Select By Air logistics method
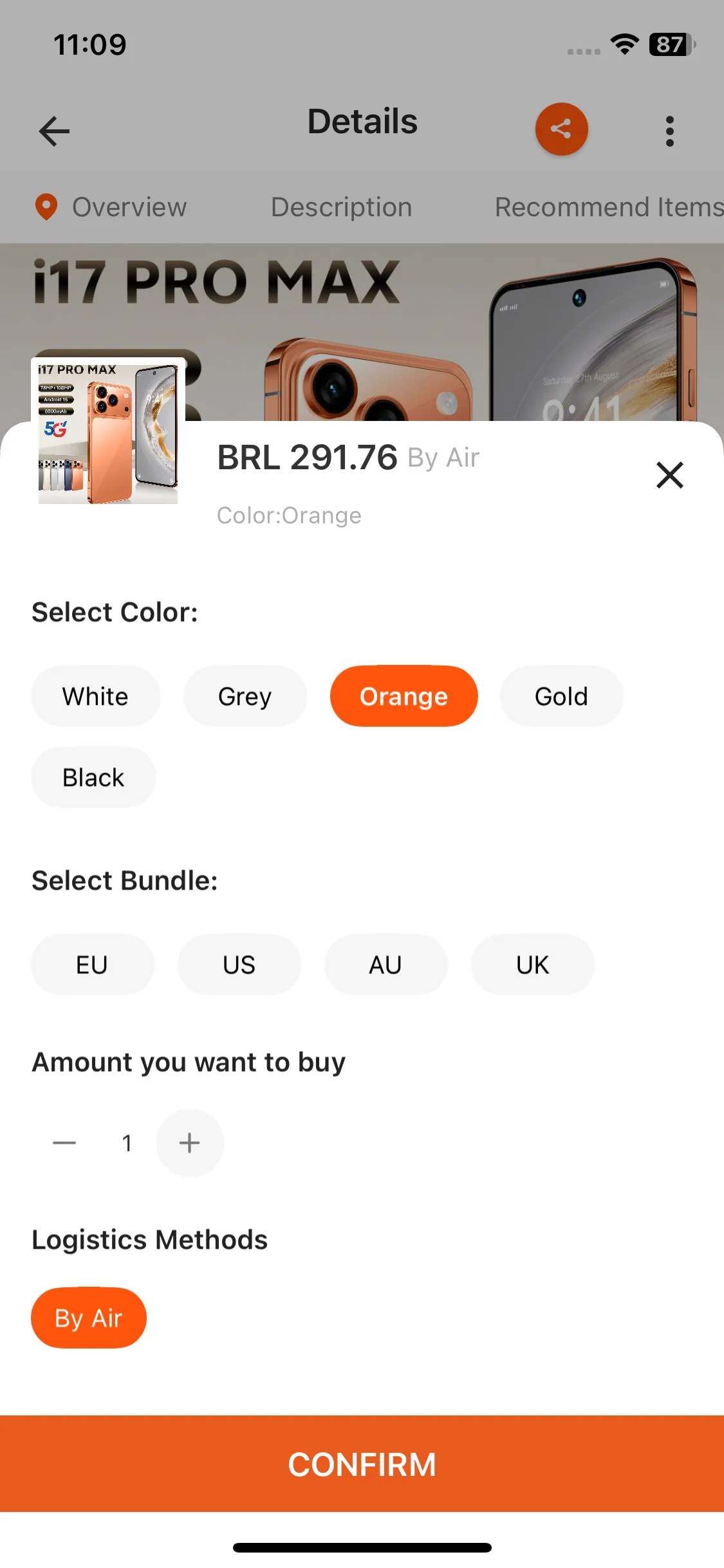Viewport: 724px width, 1568px height. click(89, 1318)
